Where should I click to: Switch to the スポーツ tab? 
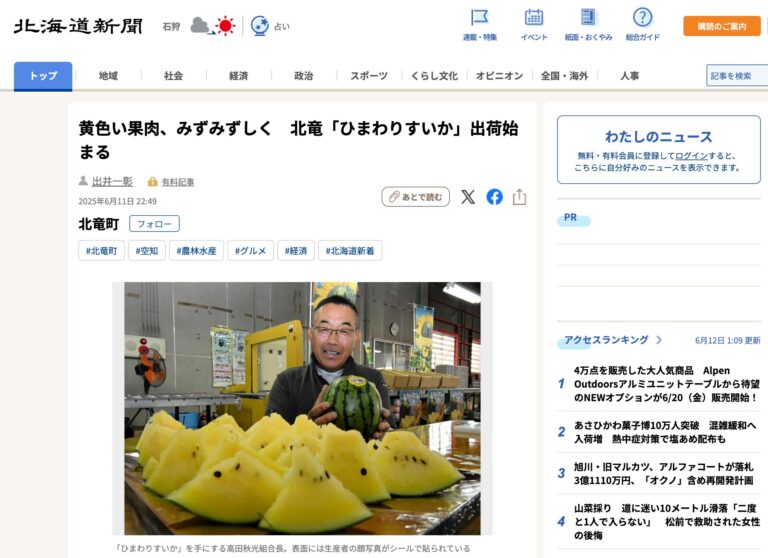click(x=368, y=76)
